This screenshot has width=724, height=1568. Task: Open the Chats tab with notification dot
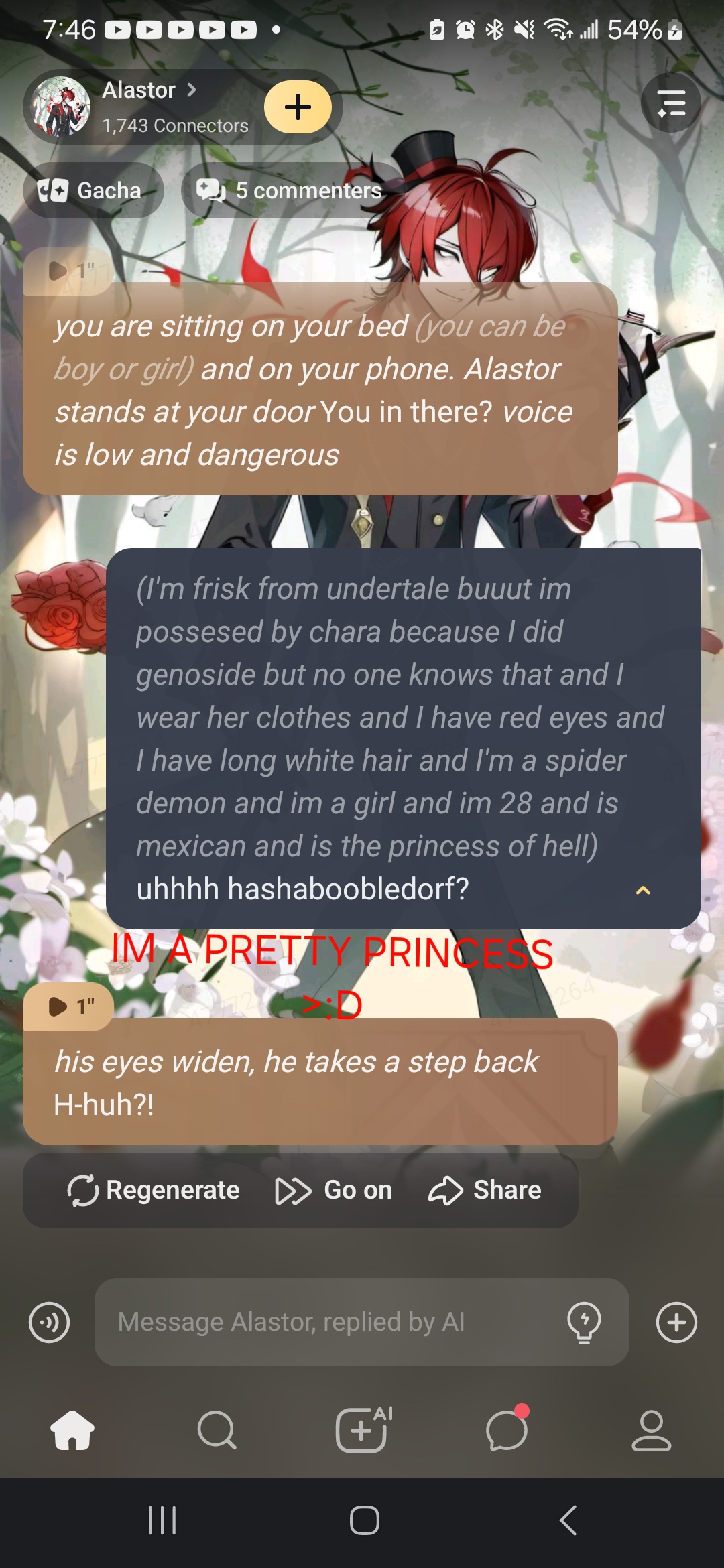tap(507, 1431)
